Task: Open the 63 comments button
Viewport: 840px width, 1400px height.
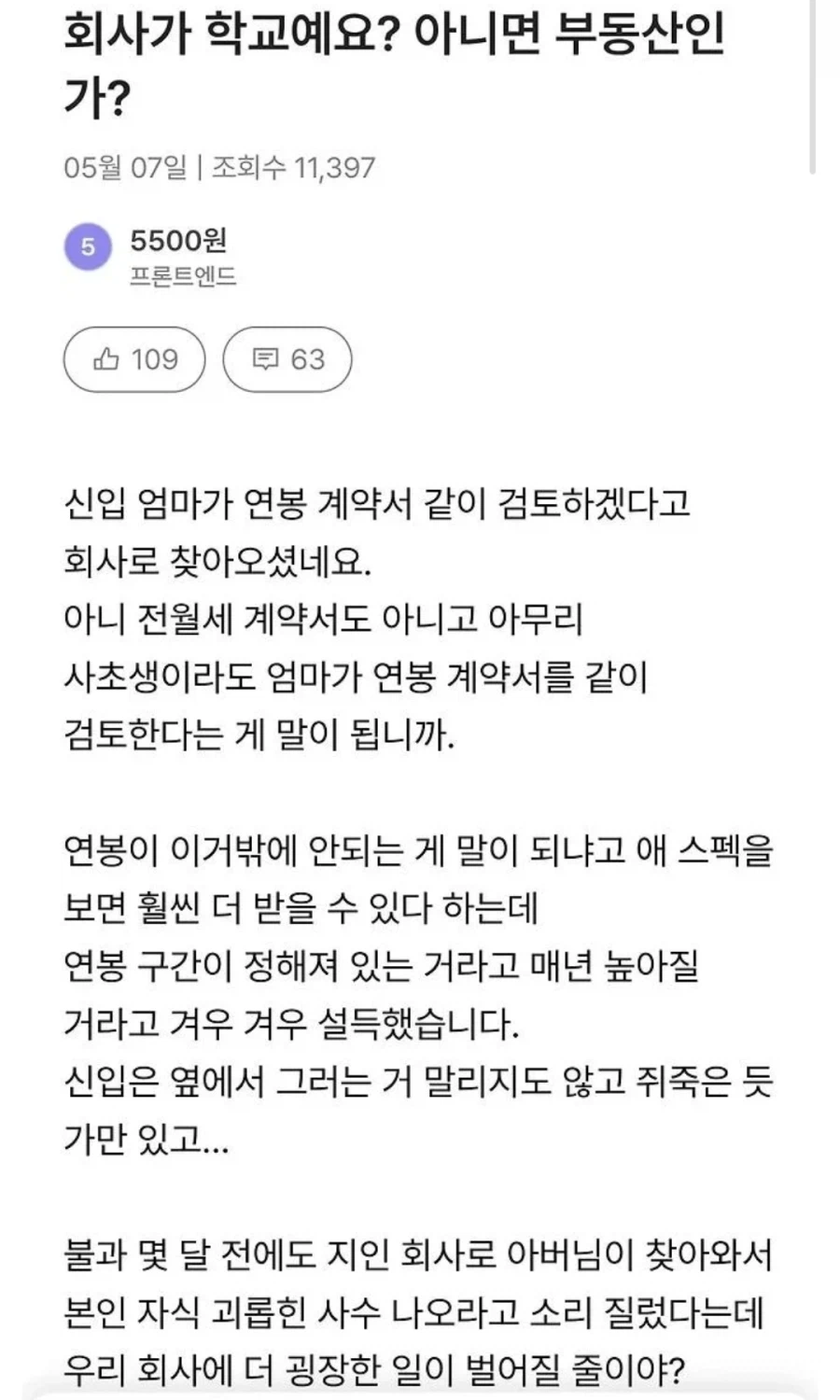Action: coord(287,359)
